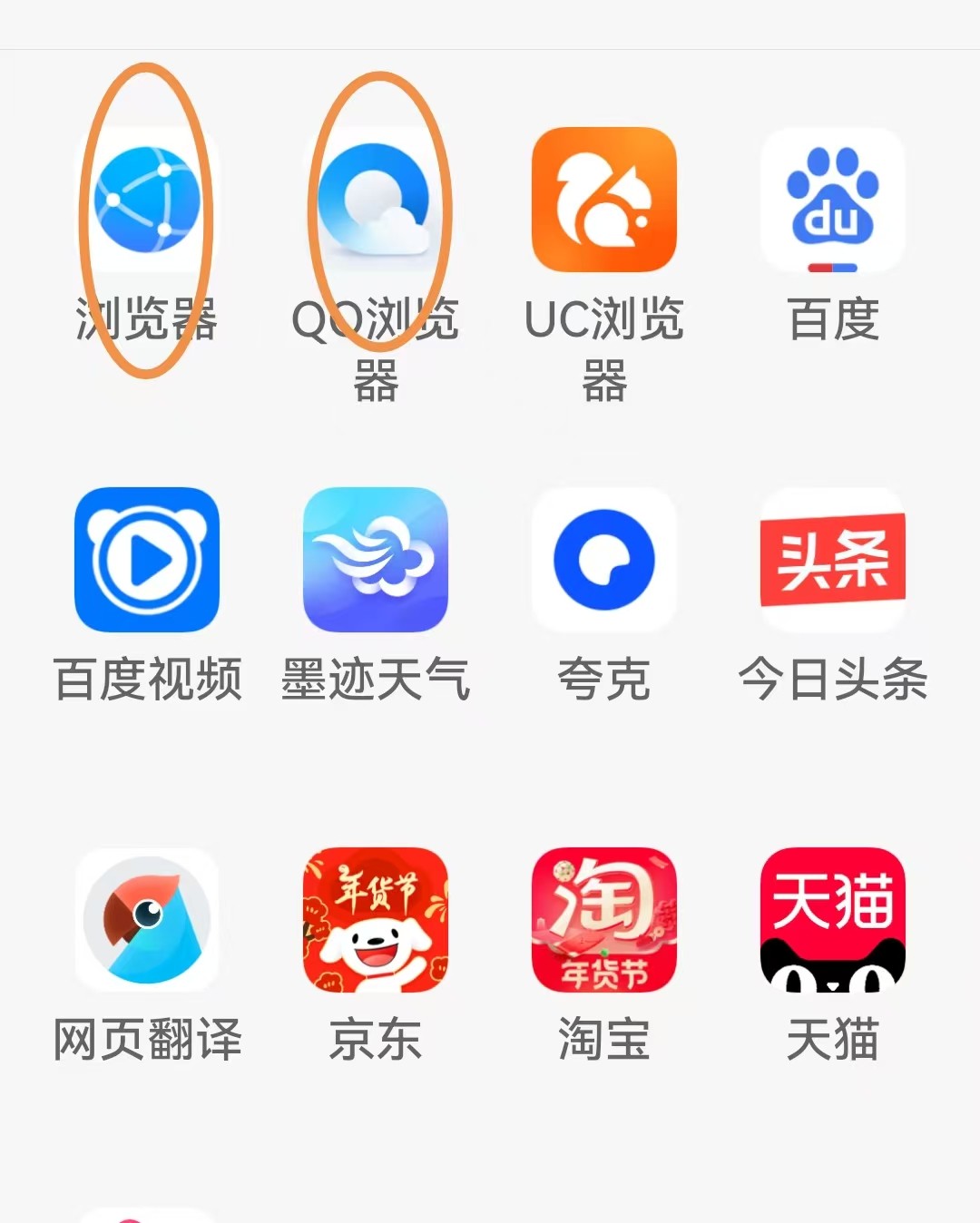980x1223 pixels.
Task: Open 百度视频 app
Action: coord(147,560)
